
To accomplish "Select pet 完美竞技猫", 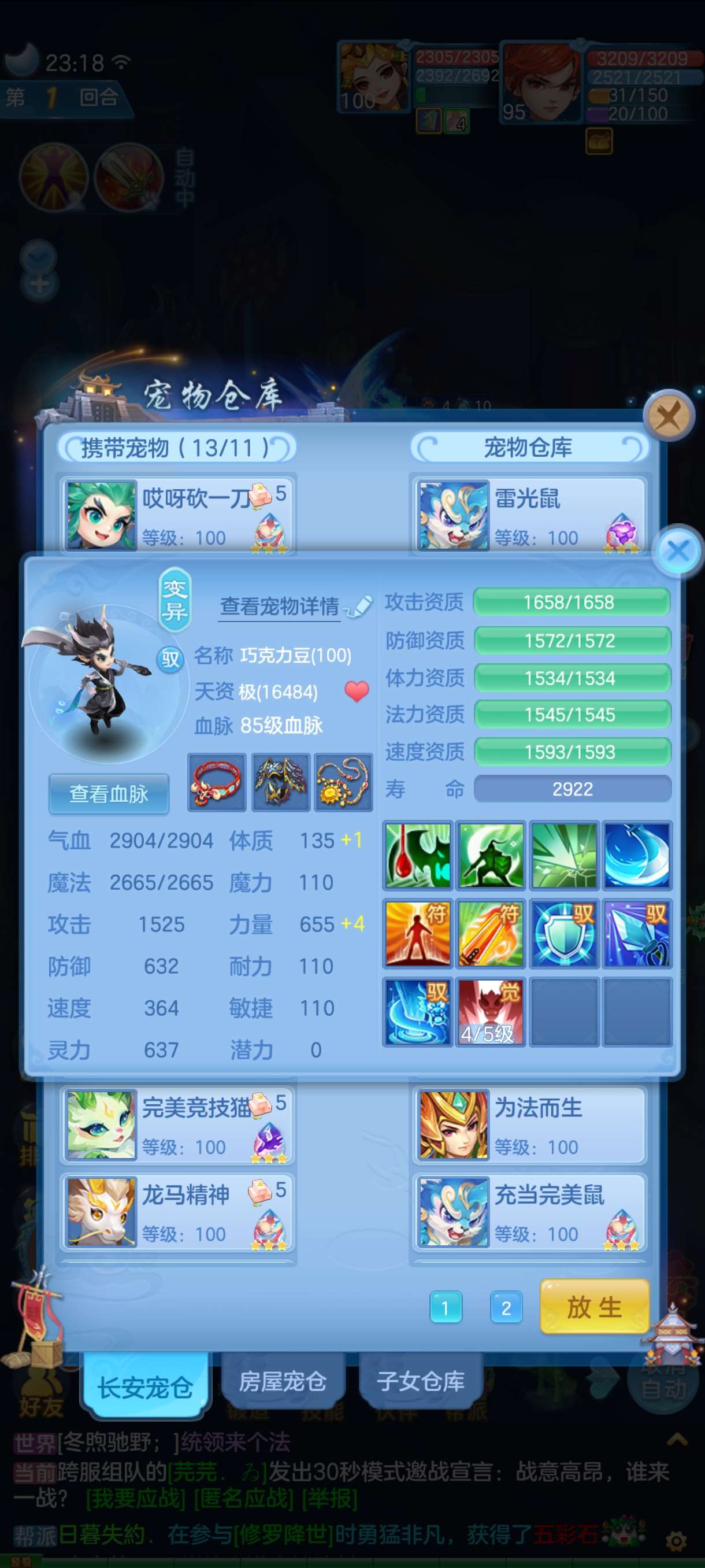I will pyautogui.click(x=176, y=1126).
